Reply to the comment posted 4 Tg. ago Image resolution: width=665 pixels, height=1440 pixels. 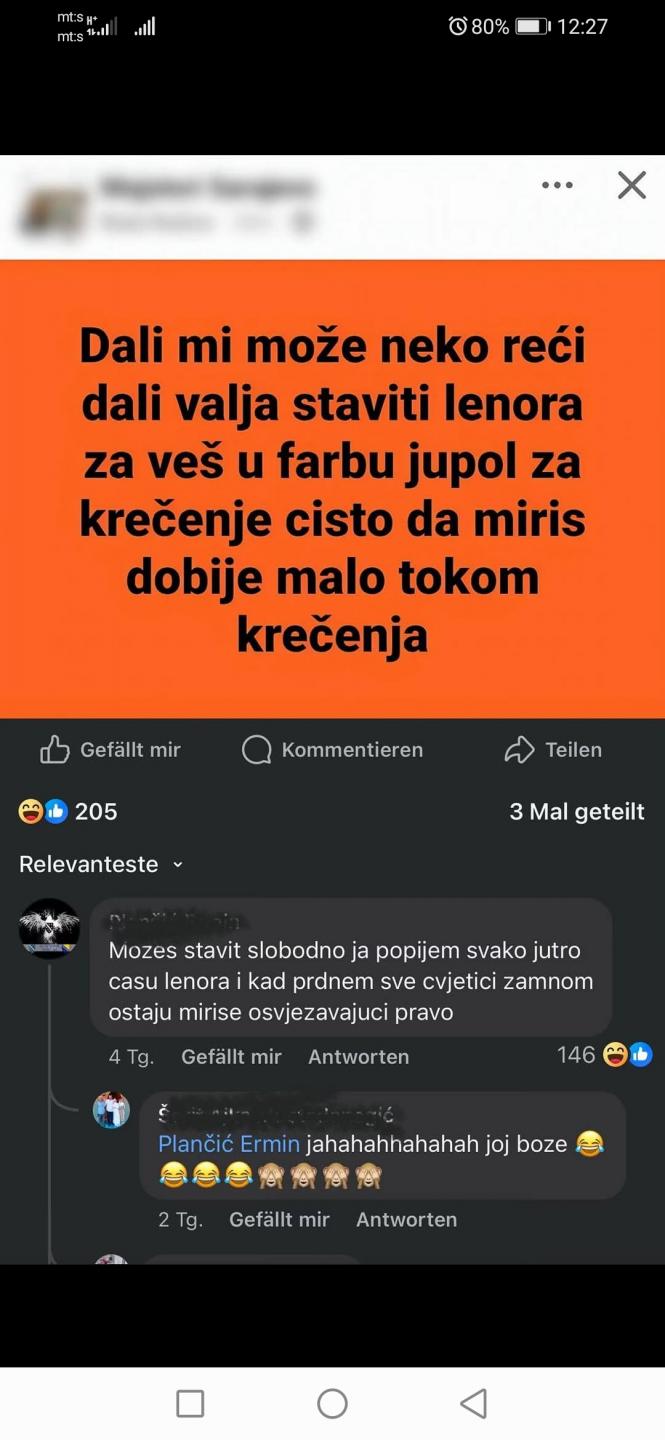(358, 1057)
